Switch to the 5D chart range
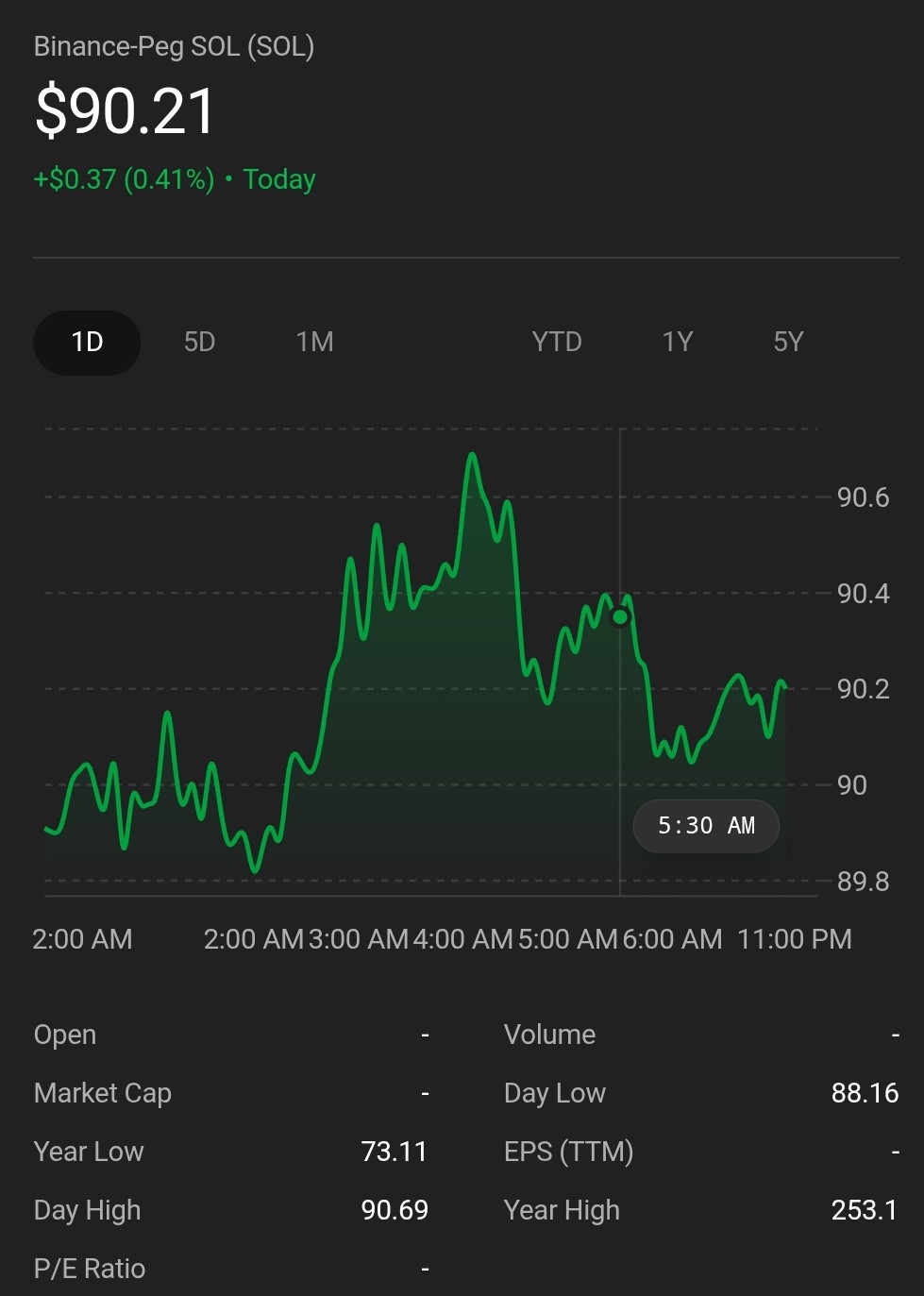Screen dimensions: 924x1296 pos(199,342)
